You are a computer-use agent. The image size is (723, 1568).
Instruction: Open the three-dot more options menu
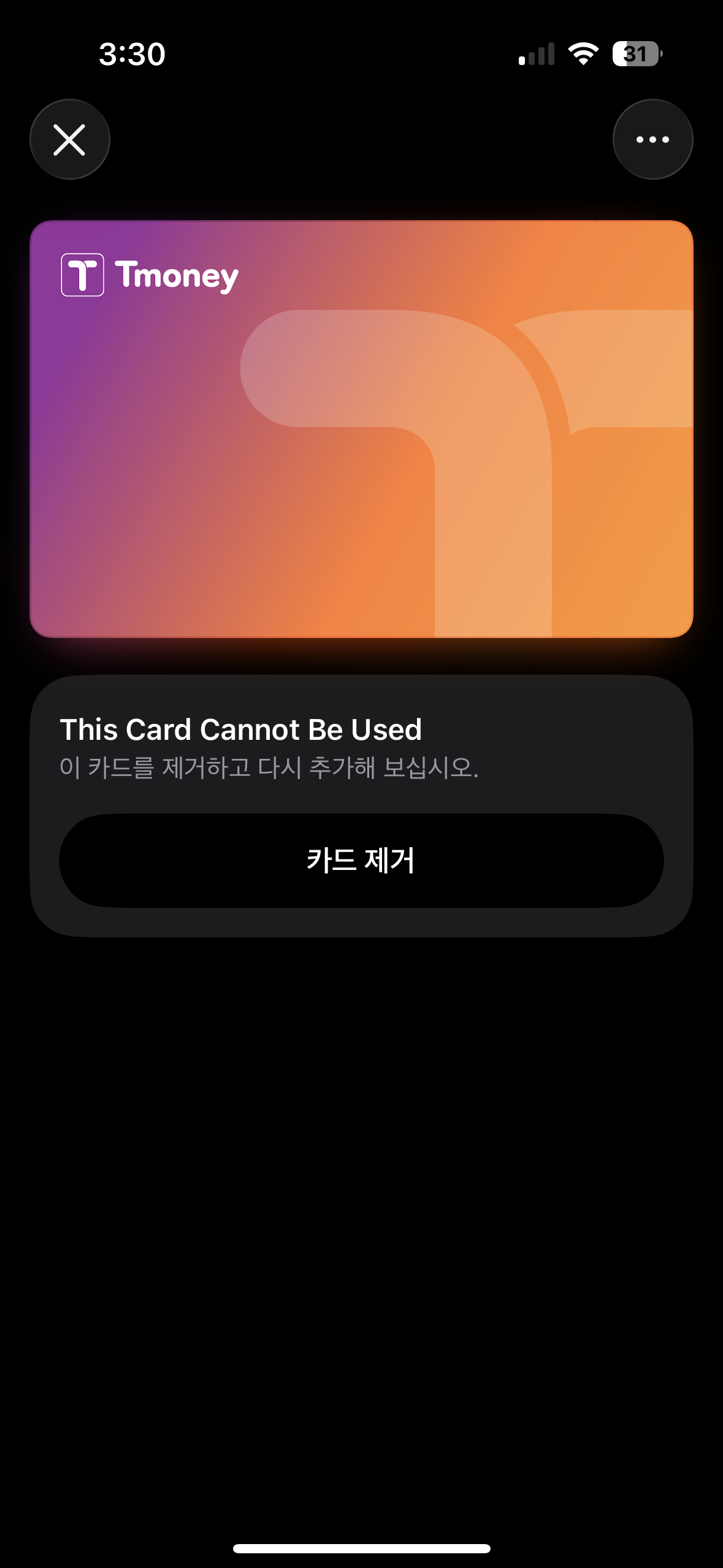(652, 139)
